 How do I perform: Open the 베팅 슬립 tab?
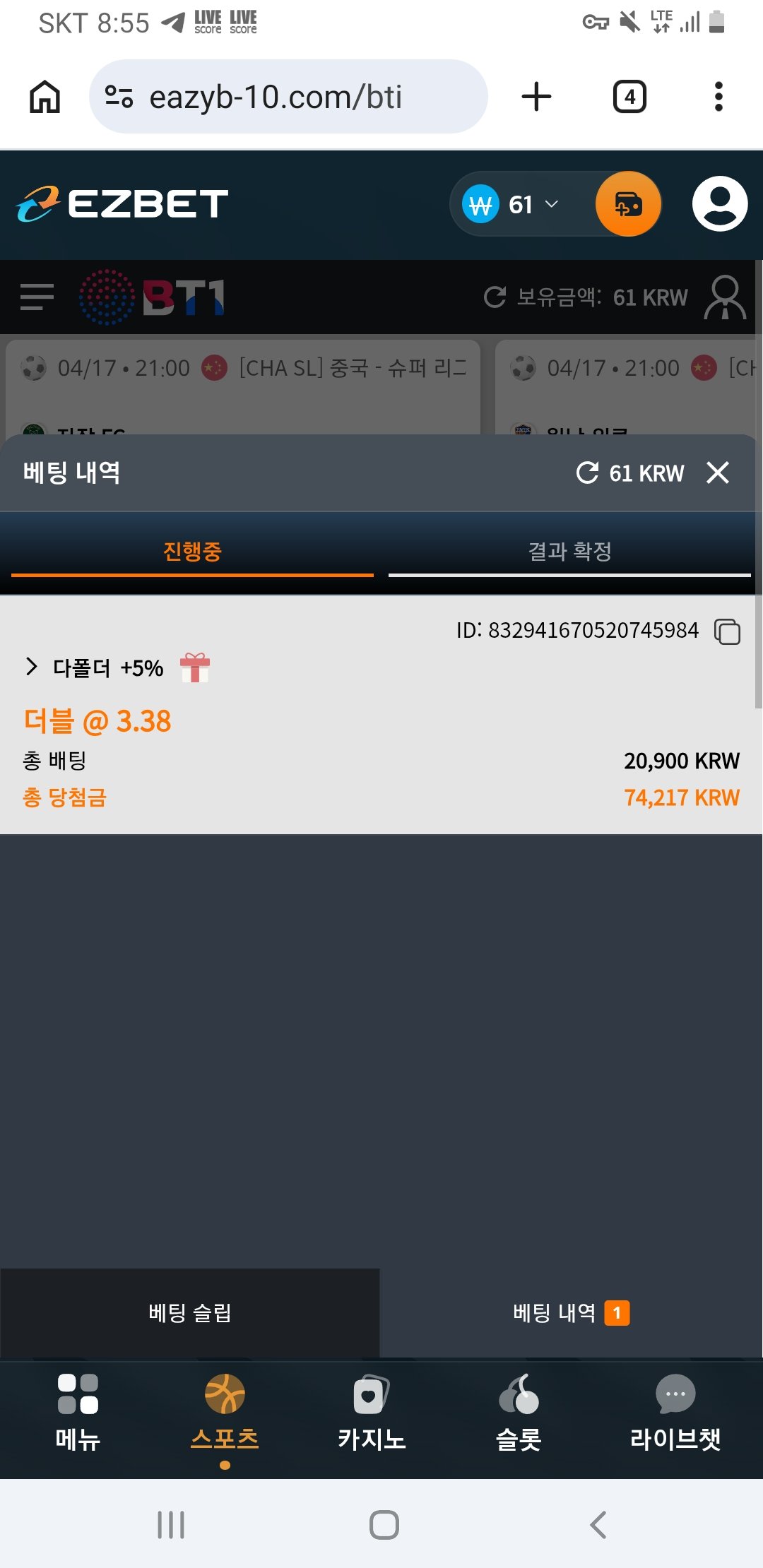pyautogui.click(x=189, y=1313)
